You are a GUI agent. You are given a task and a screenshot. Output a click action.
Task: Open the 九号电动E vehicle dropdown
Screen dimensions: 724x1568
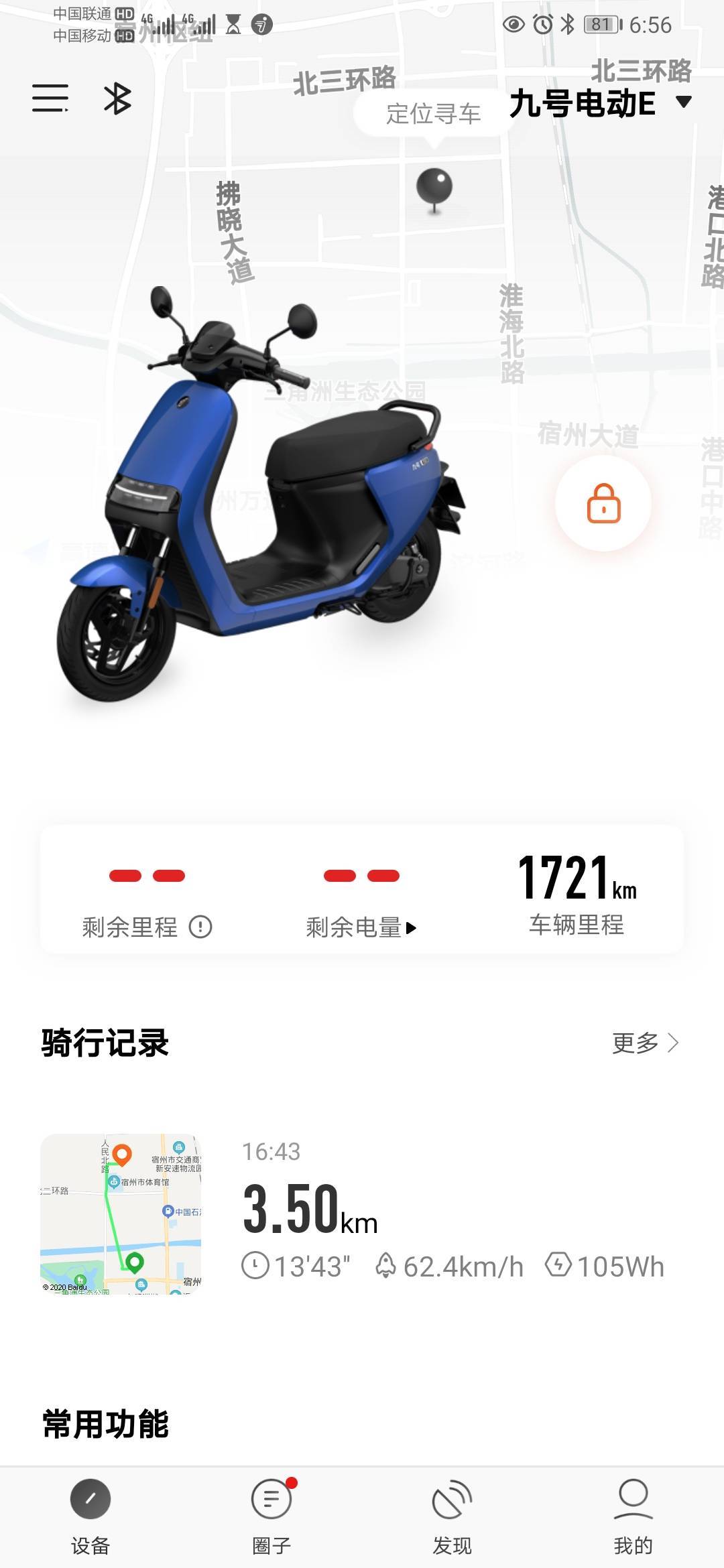[599, 103]
